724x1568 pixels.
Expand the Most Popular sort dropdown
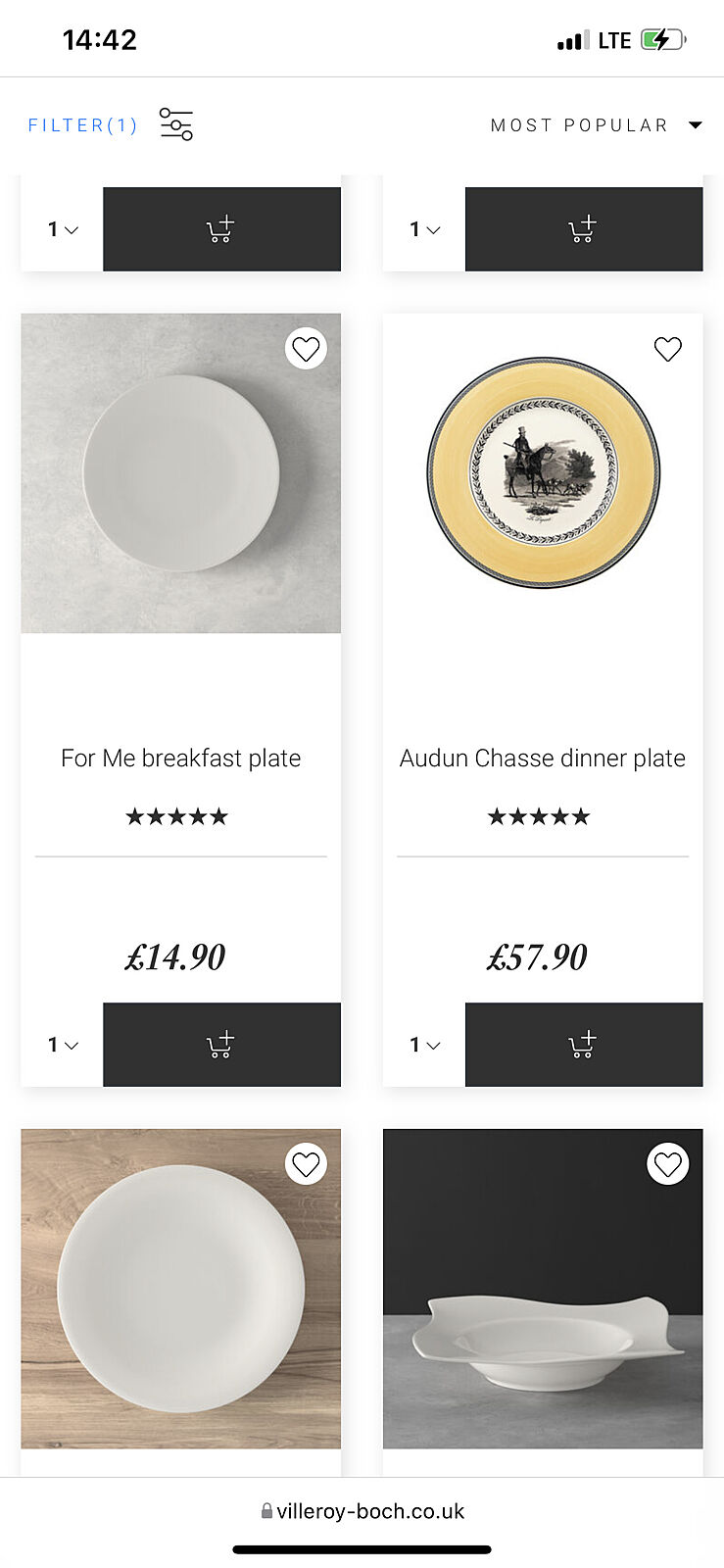[596, 125]
